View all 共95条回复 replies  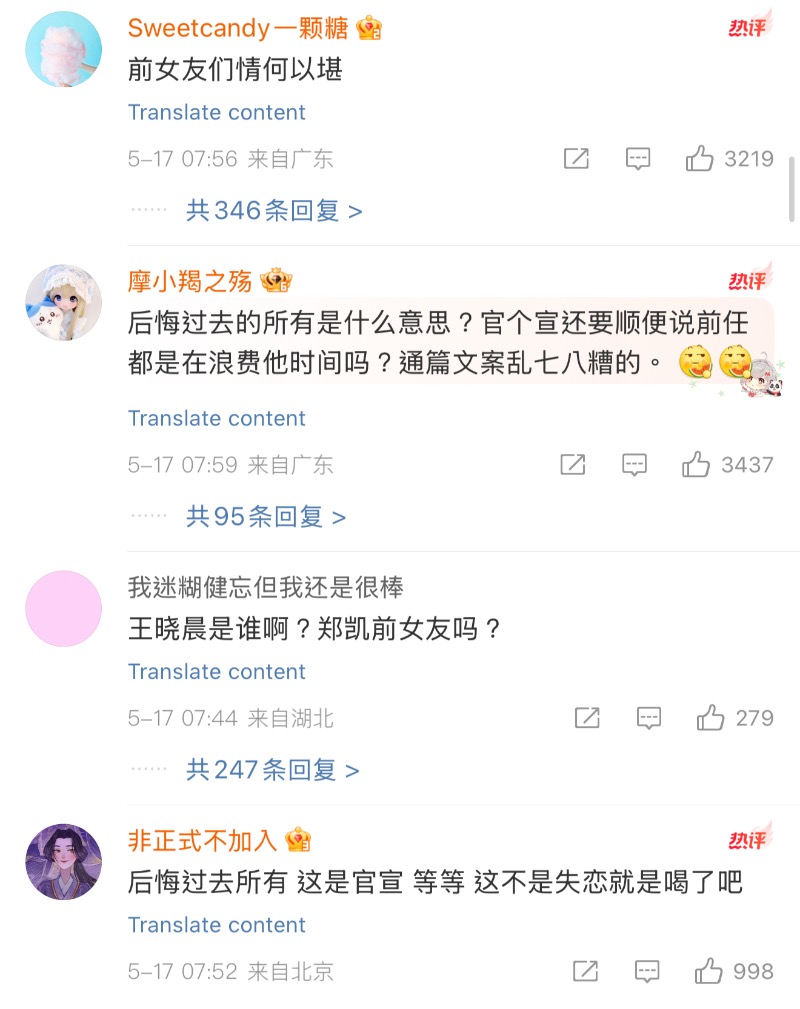click(265, 517)
